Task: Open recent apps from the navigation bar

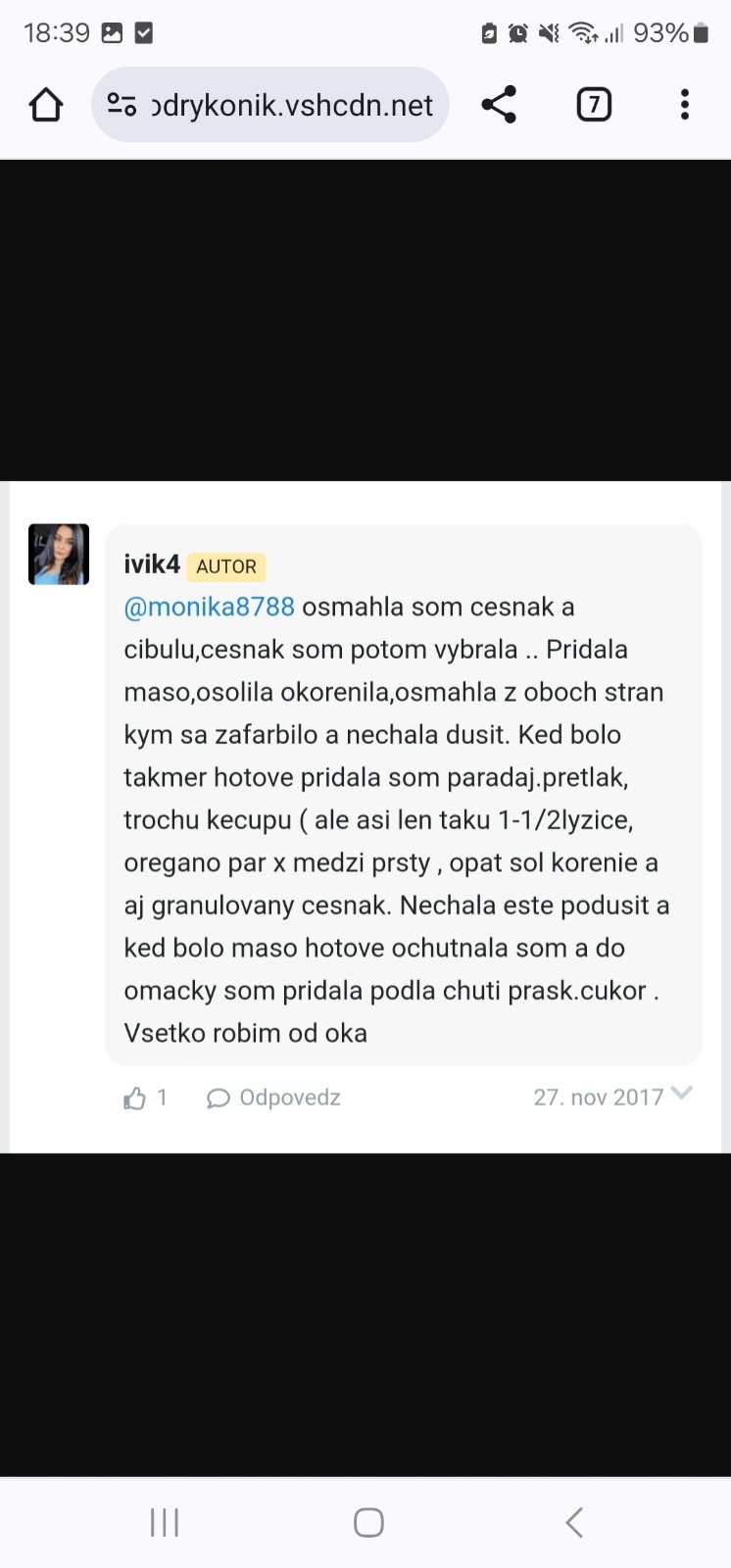Action: (x=164, y=1522)
